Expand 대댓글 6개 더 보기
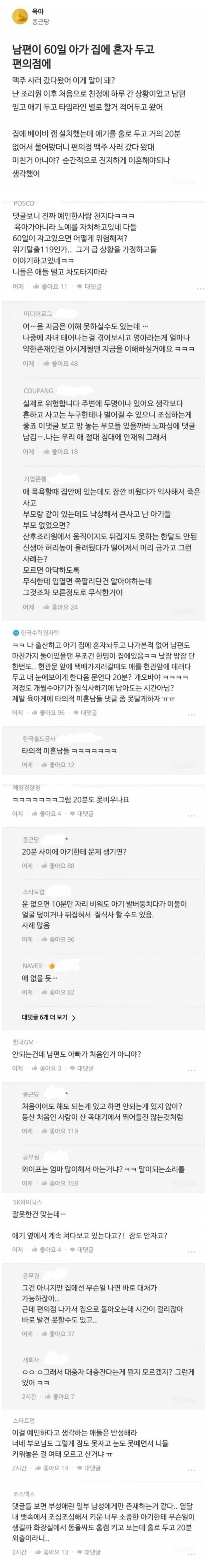Viewport: 214px width, 1568px height. (49, 1016)
